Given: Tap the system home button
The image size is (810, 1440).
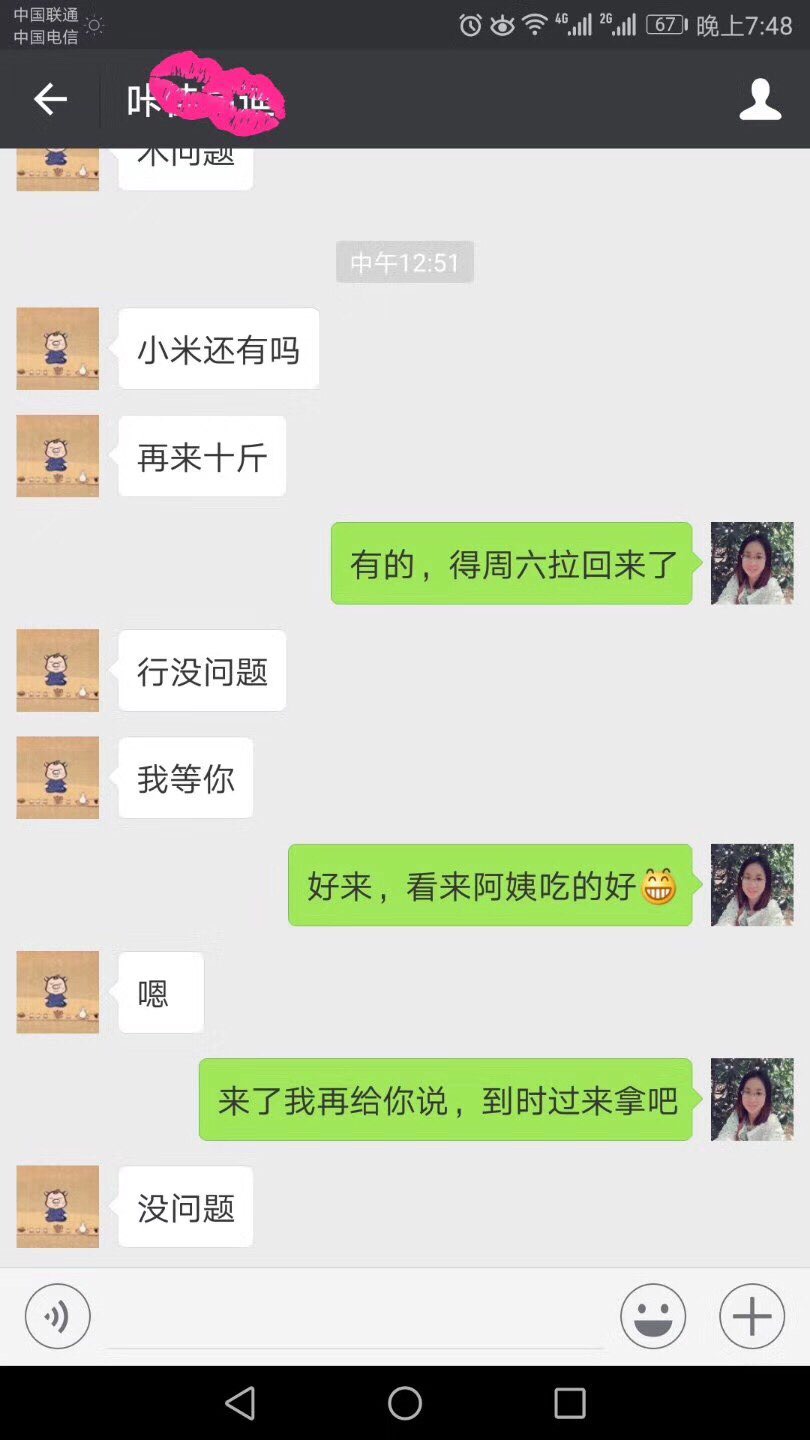Looking at the screenshot, I should [x=405, y=1403].
